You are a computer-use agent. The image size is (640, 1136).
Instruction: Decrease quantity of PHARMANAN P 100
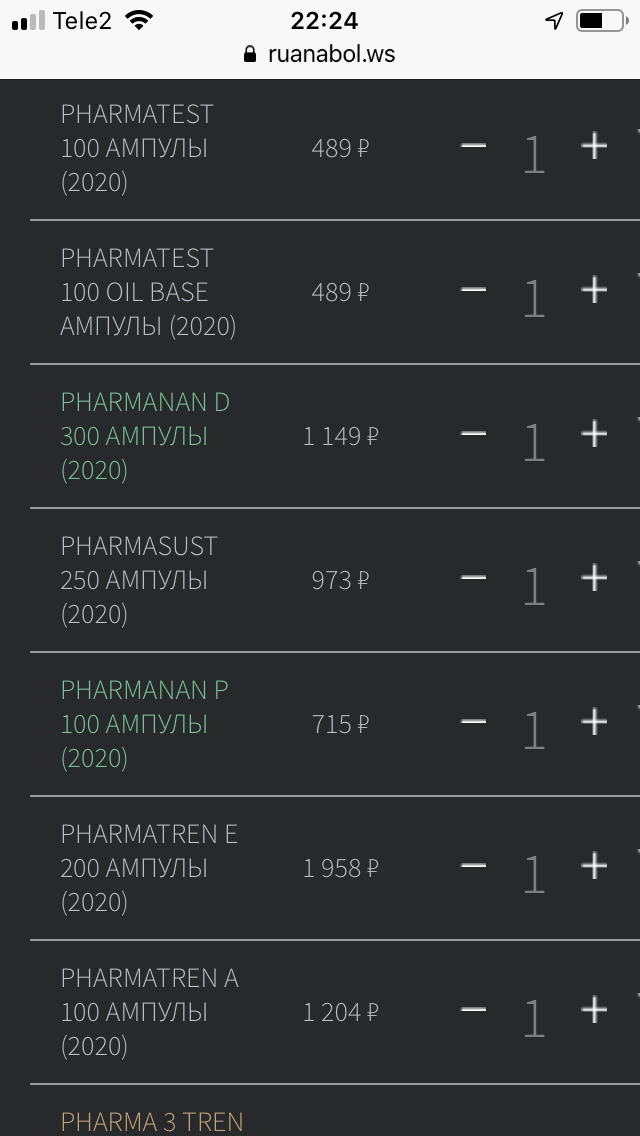point(473,722)
